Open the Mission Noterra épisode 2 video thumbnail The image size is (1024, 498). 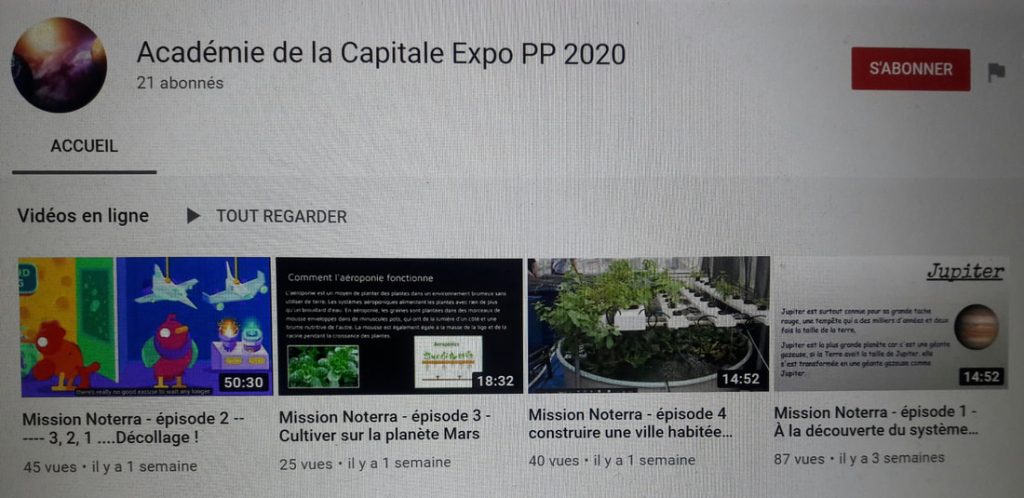pos(145,325)
